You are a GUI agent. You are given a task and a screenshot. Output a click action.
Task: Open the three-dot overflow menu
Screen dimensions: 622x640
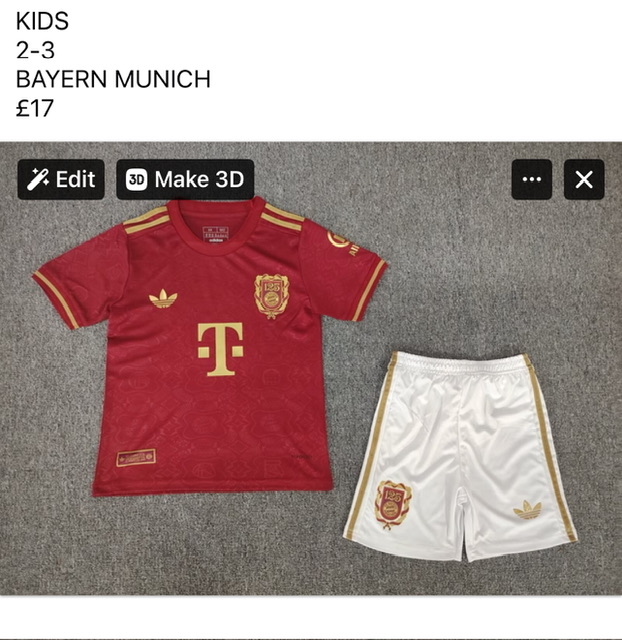coord(532,180)
